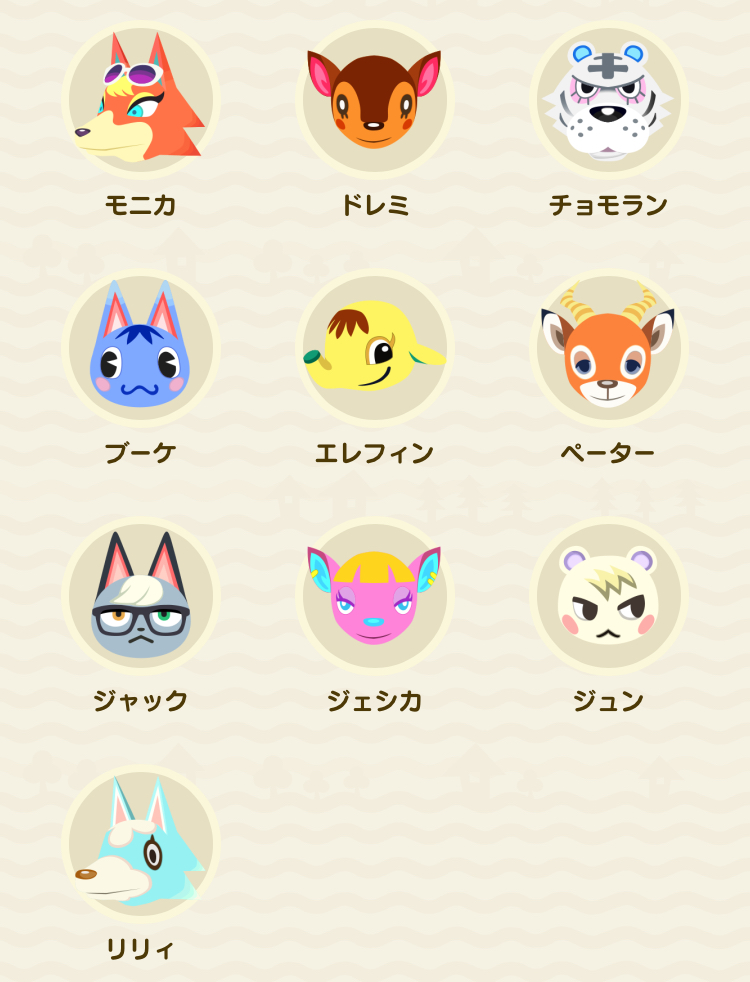Choose the ペーター character

(x=608, y=348)
